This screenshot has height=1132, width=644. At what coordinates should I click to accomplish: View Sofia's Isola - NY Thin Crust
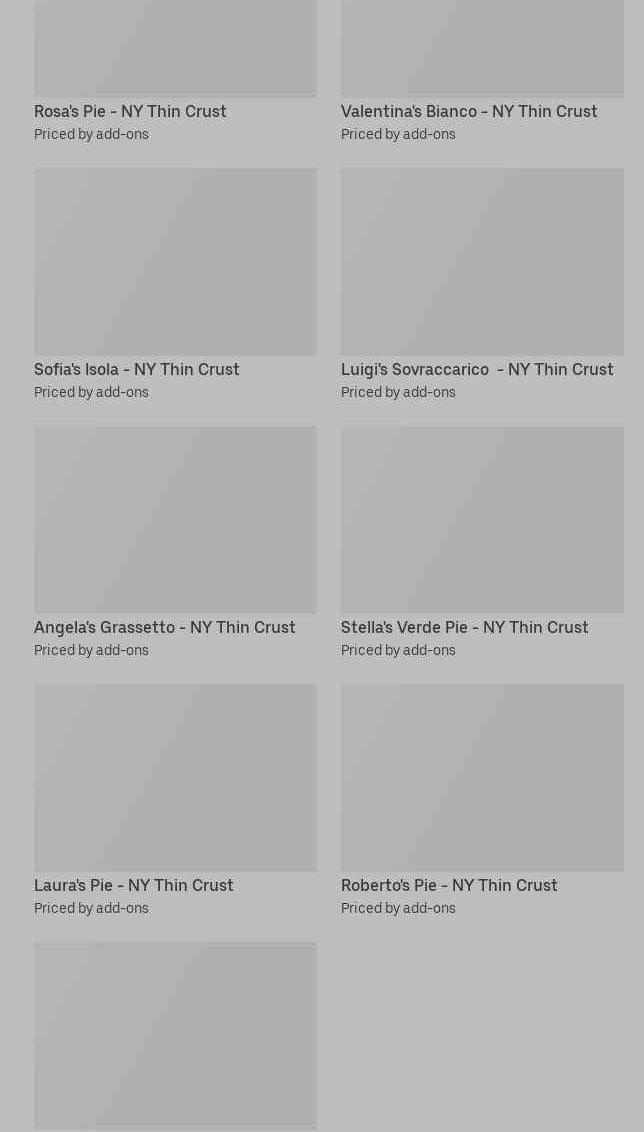tap(137, 369)
